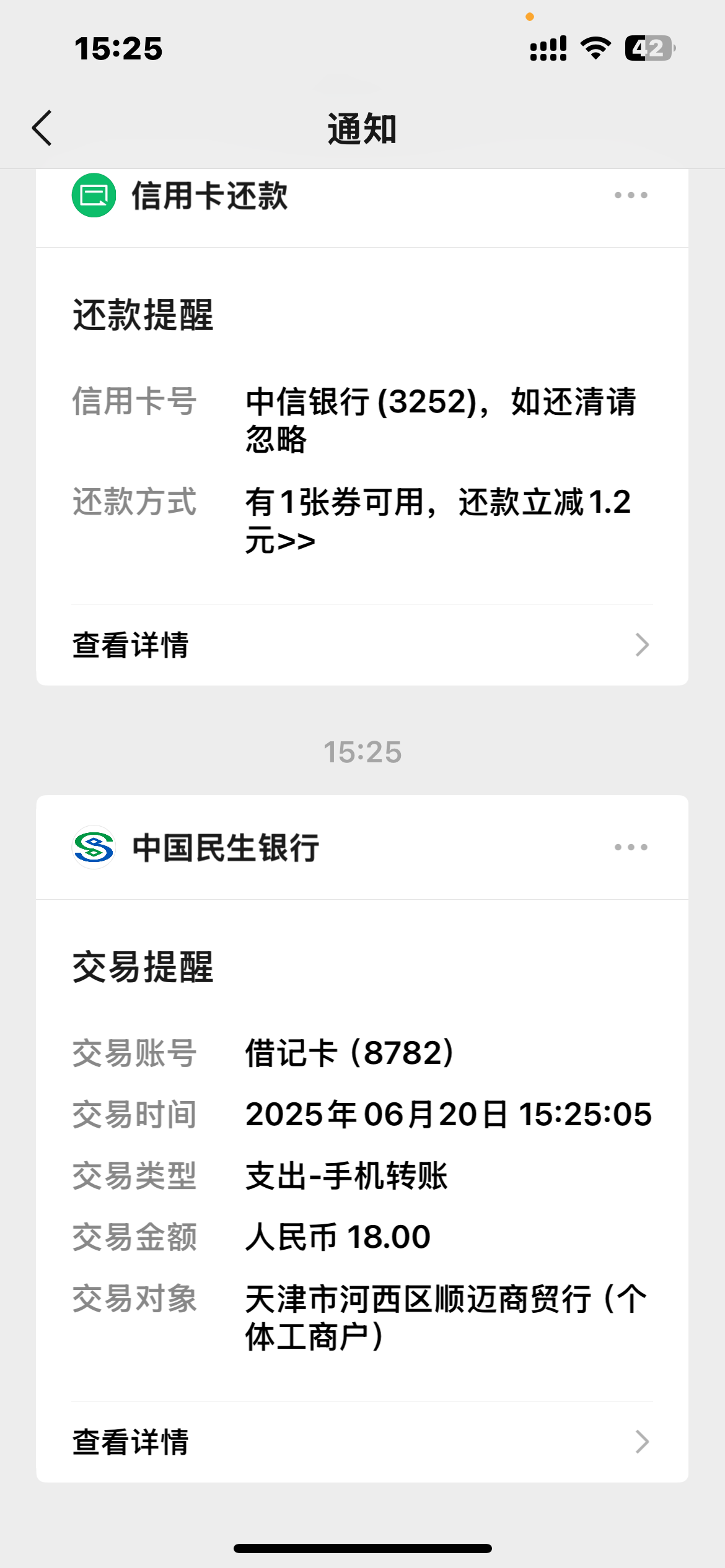Image resolution: width=725 pixels, height=1568 pixels.
Task: Open 查看详情 under 交易提醒
Action: point(362,1442)
